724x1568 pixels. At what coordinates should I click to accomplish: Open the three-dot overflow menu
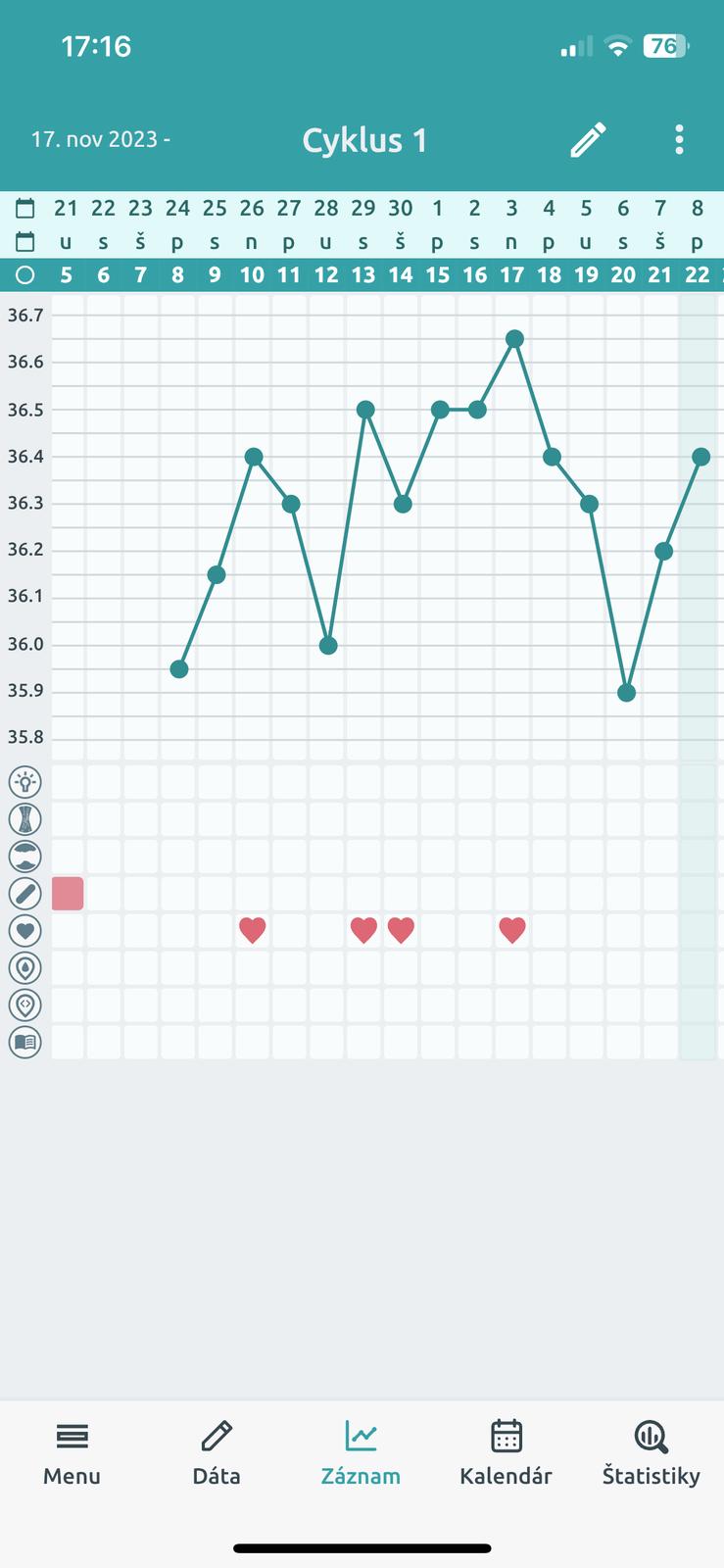click(x=679, y=140)
